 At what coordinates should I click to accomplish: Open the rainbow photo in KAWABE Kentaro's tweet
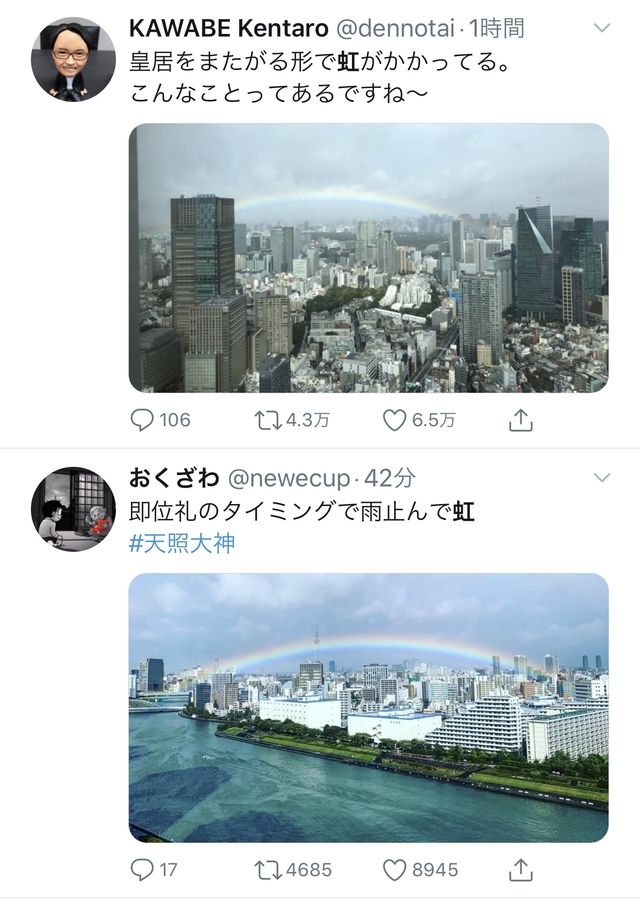368,257
